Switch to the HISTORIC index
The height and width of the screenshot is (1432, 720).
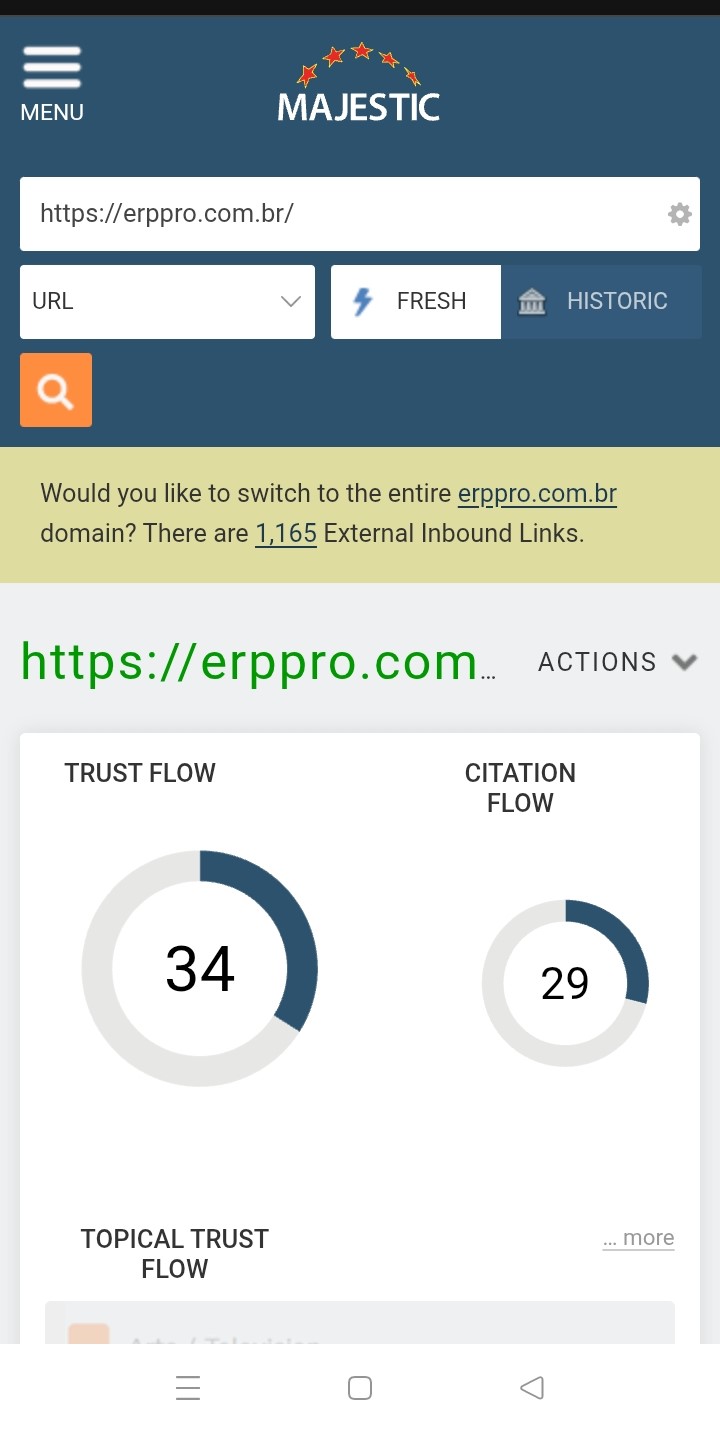601,301
